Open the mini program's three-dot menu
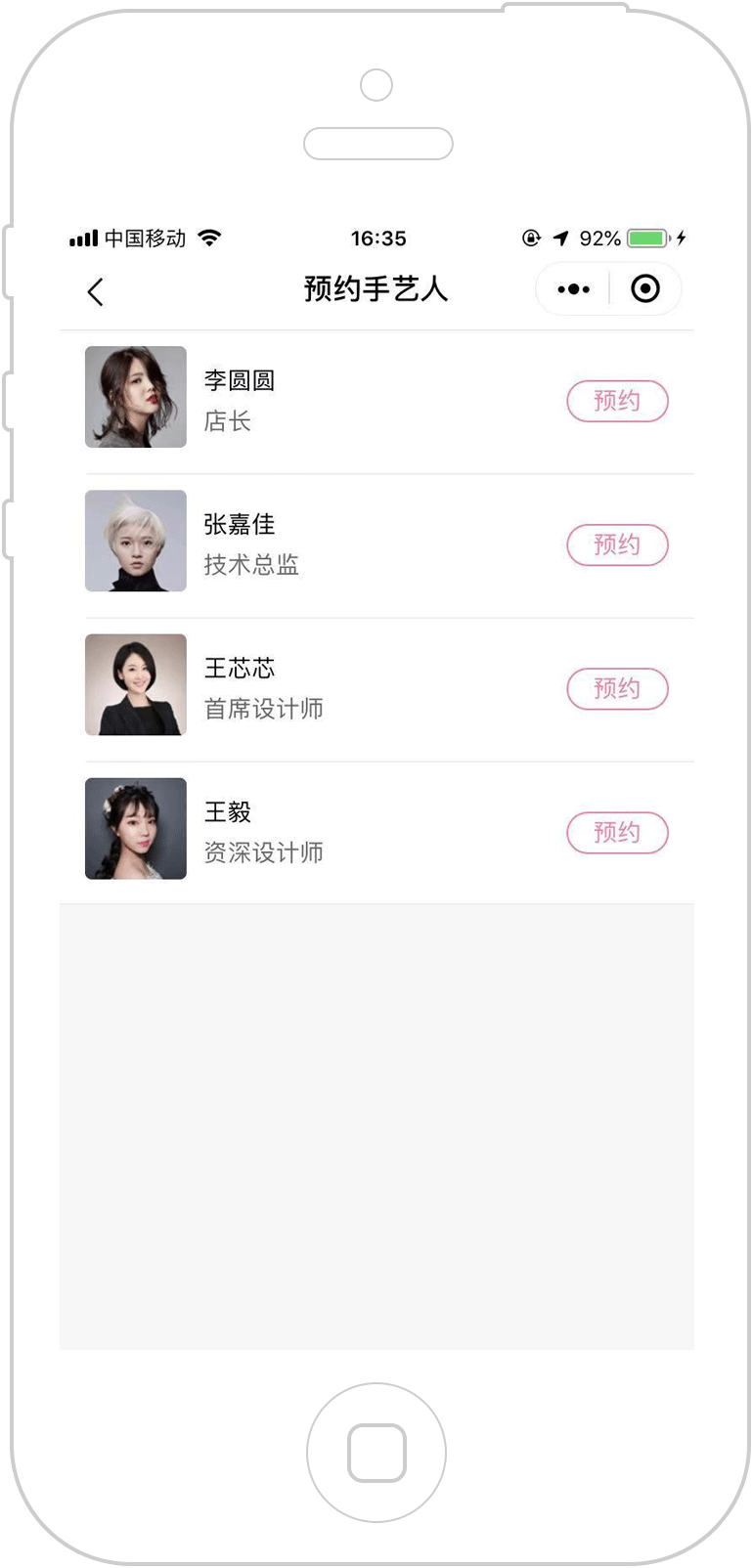Screen dimensions: 753x1568 point(573,289)
